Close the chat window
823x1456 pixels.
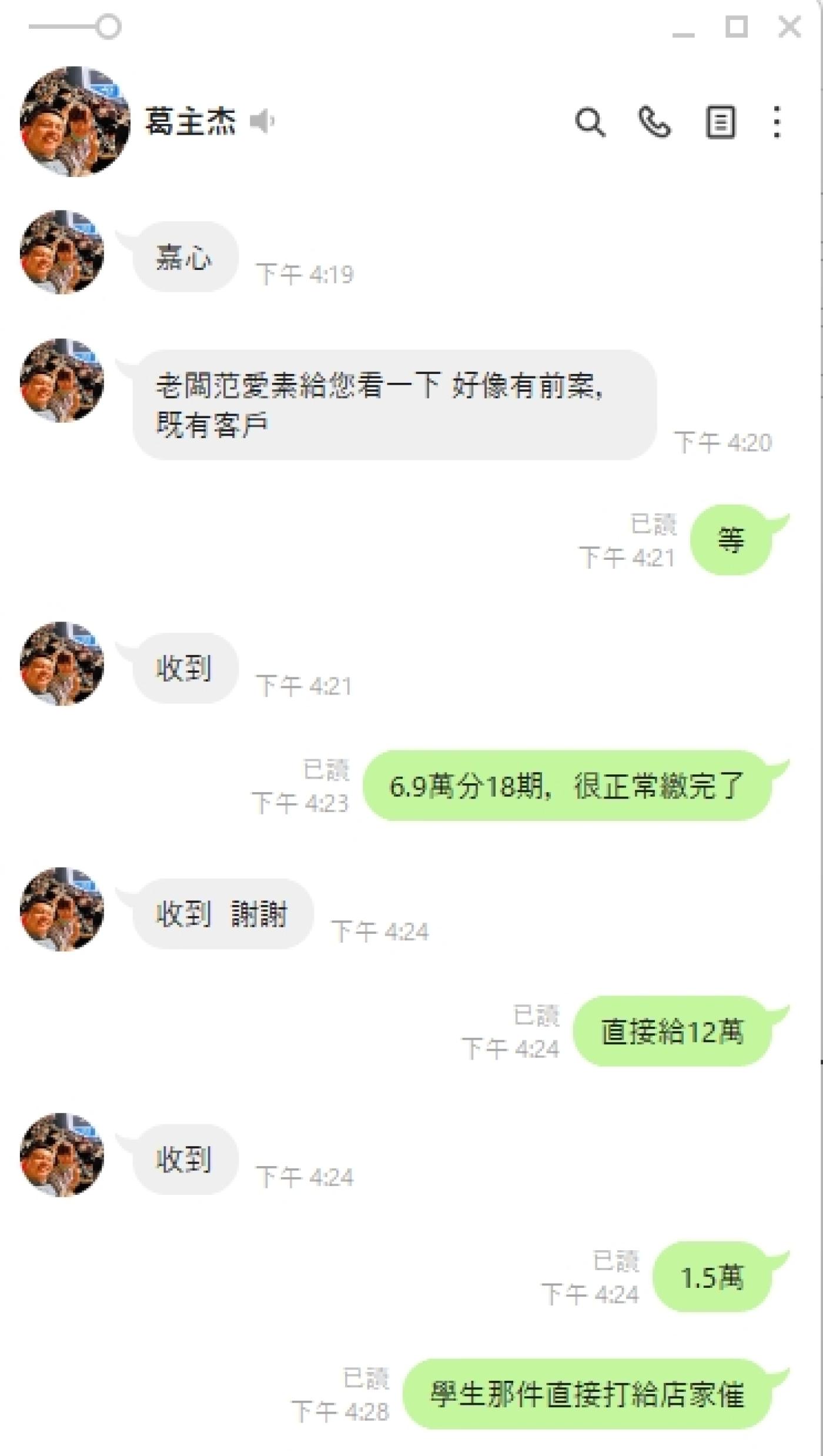pyautogui.click(x=789, y=27)
